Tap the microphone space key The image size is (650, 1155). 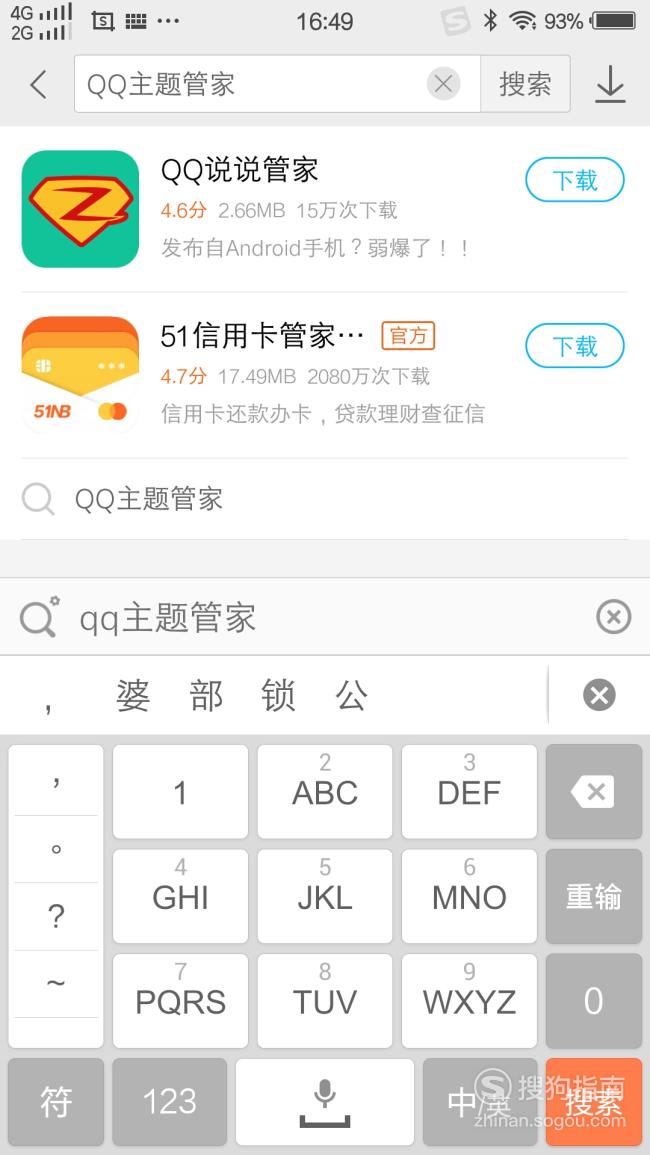tap(325, 1102)
